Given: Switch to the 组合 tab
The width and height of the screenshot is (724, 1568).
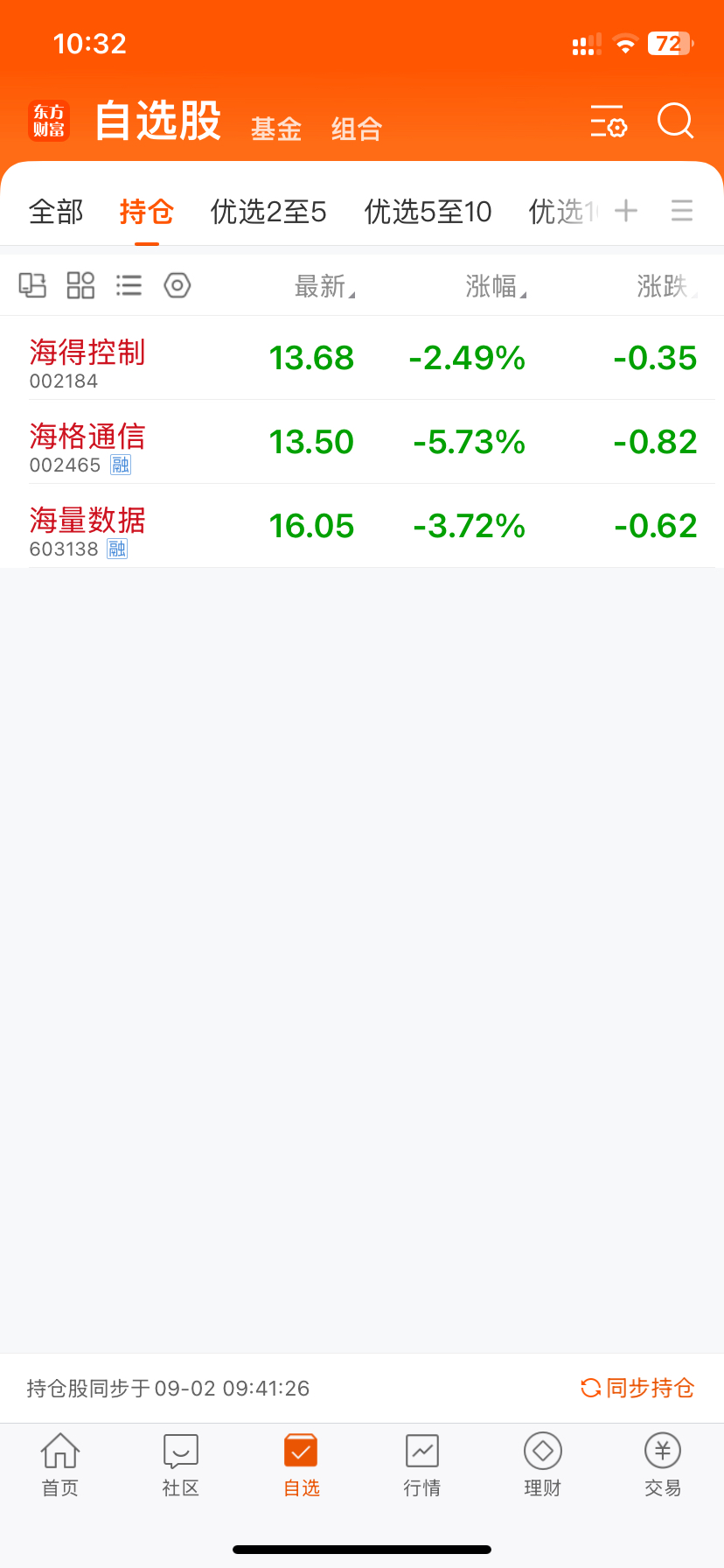Looking at the screenshot, I should coord(357,129).
